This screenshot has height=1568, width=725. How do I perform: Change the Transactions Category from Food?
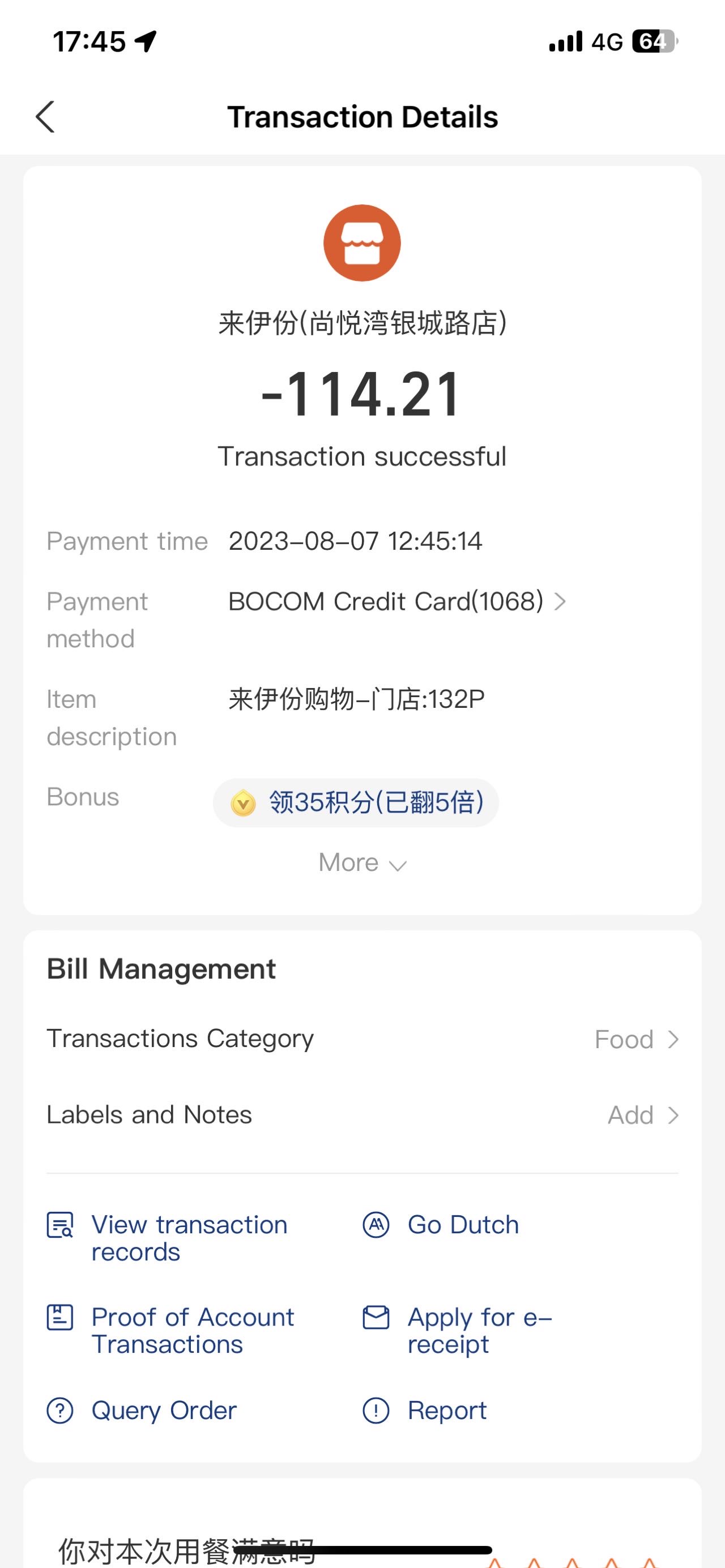click(362, 1039)
